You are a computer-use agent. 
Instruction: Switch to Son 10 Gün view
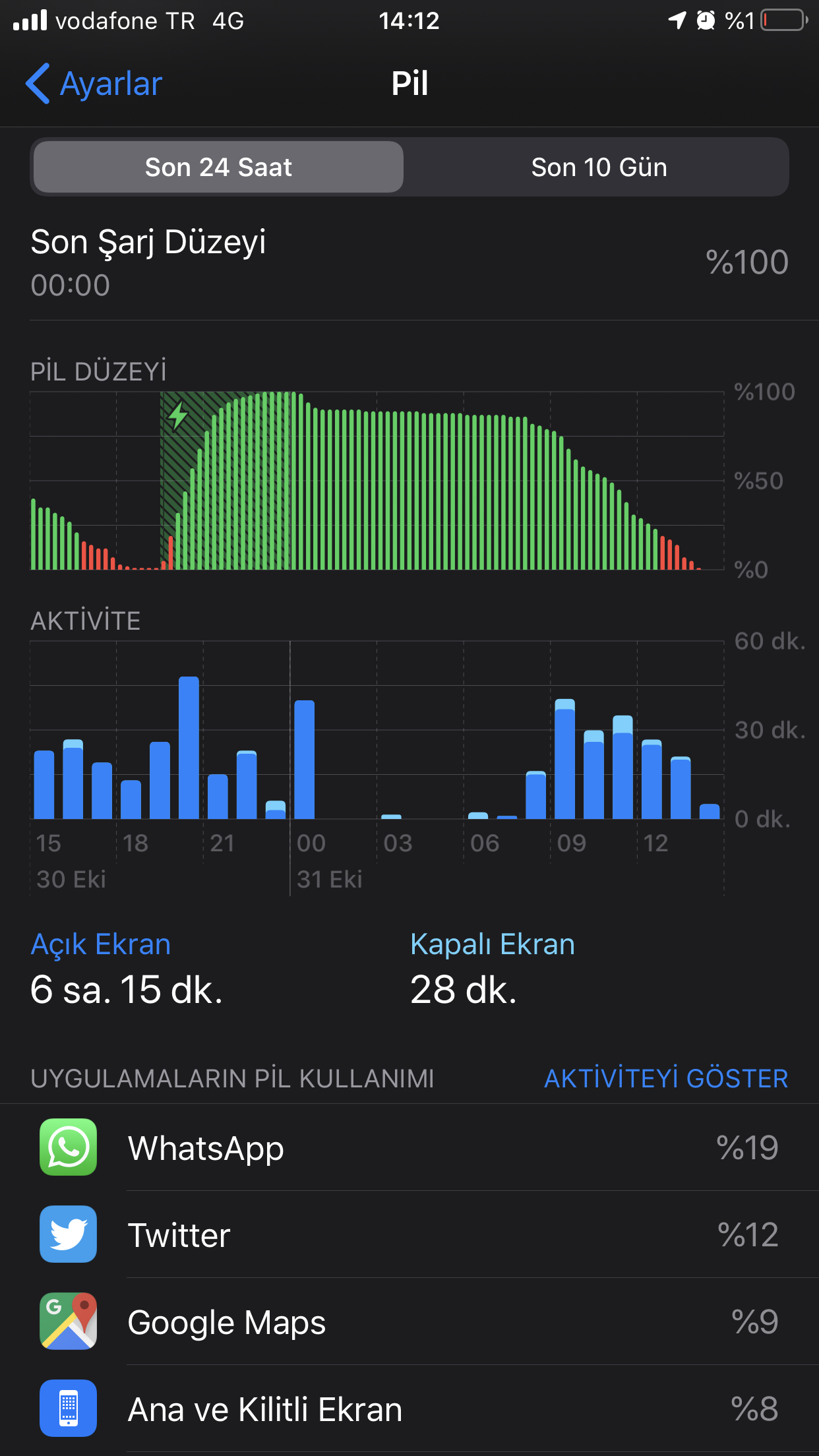click(x=599, y=167)
